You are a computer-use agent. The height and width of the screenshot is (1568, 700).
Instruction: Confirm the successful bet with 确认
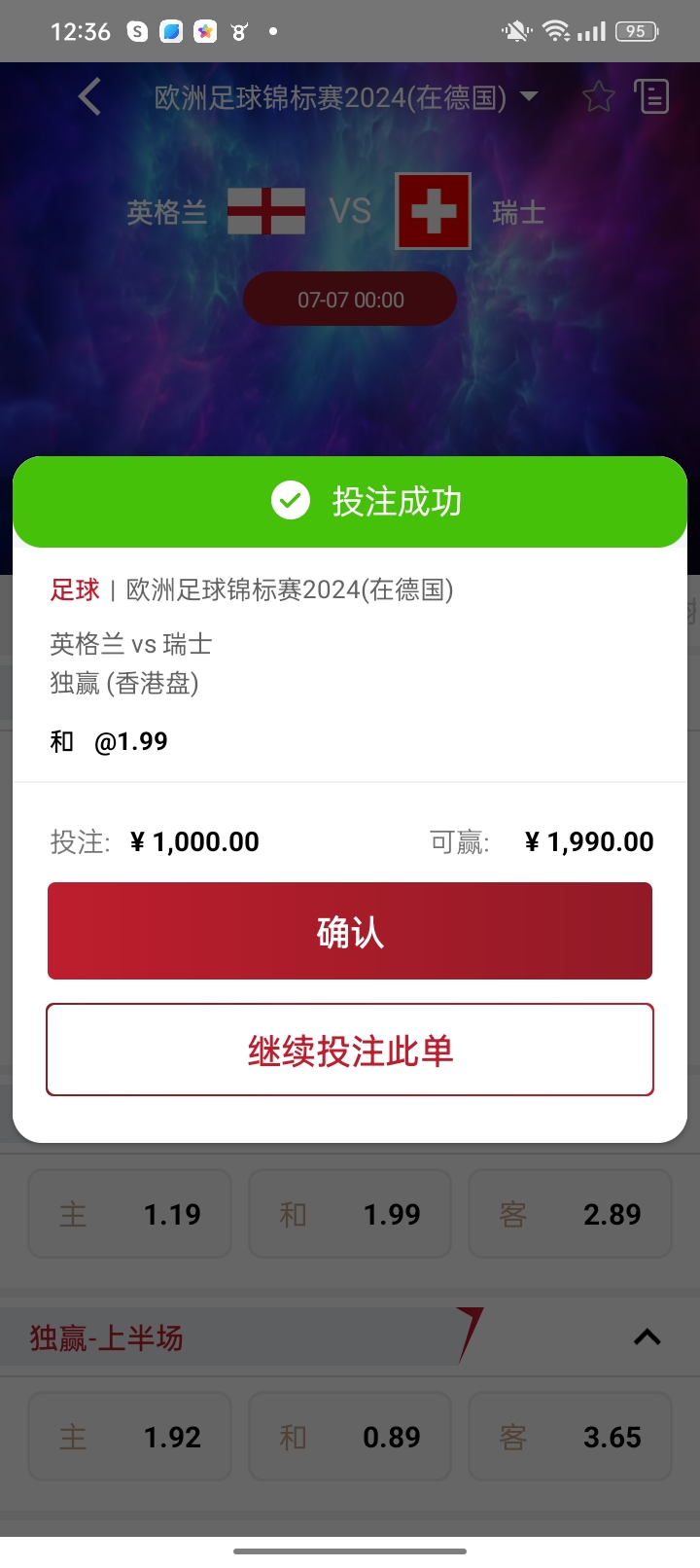pos(350,931)
